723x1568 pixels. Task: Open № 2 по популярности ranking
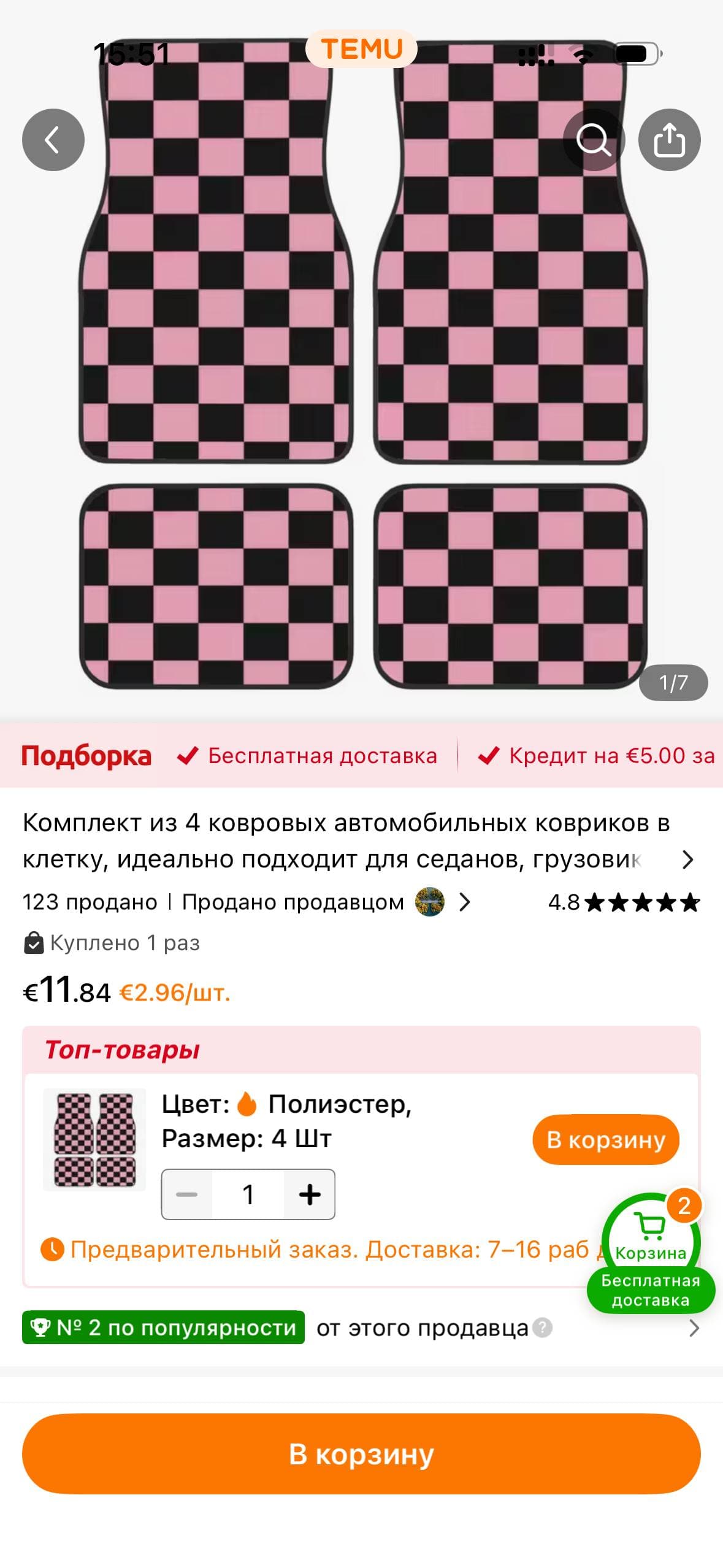(163, 1328)
